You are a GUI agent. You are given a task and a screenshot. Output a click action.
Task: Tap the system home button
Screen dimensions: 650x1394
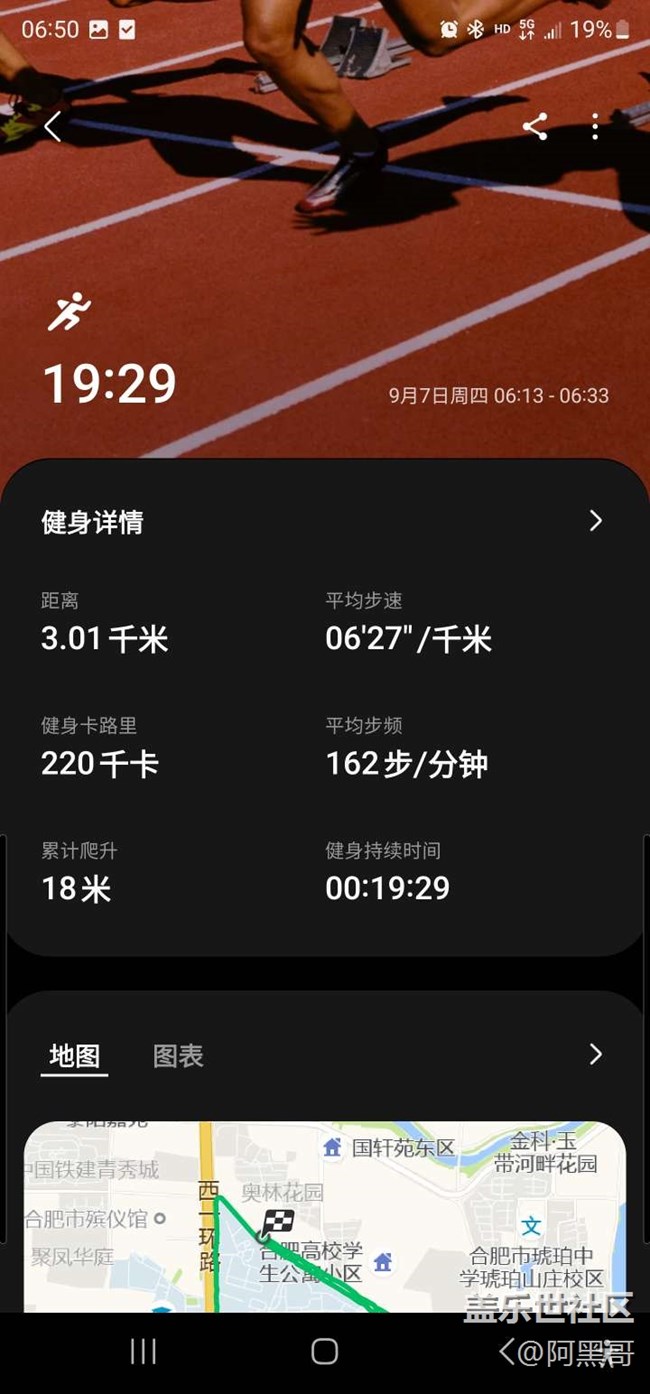point(324,1352)
